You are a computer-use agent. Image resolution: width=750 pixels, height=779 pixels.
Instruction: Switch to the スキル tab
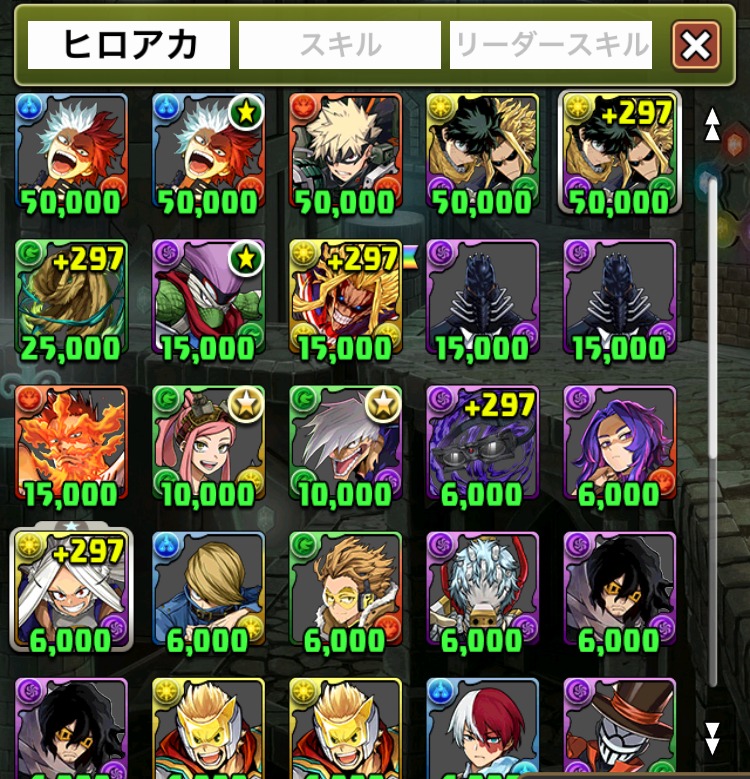340,45
